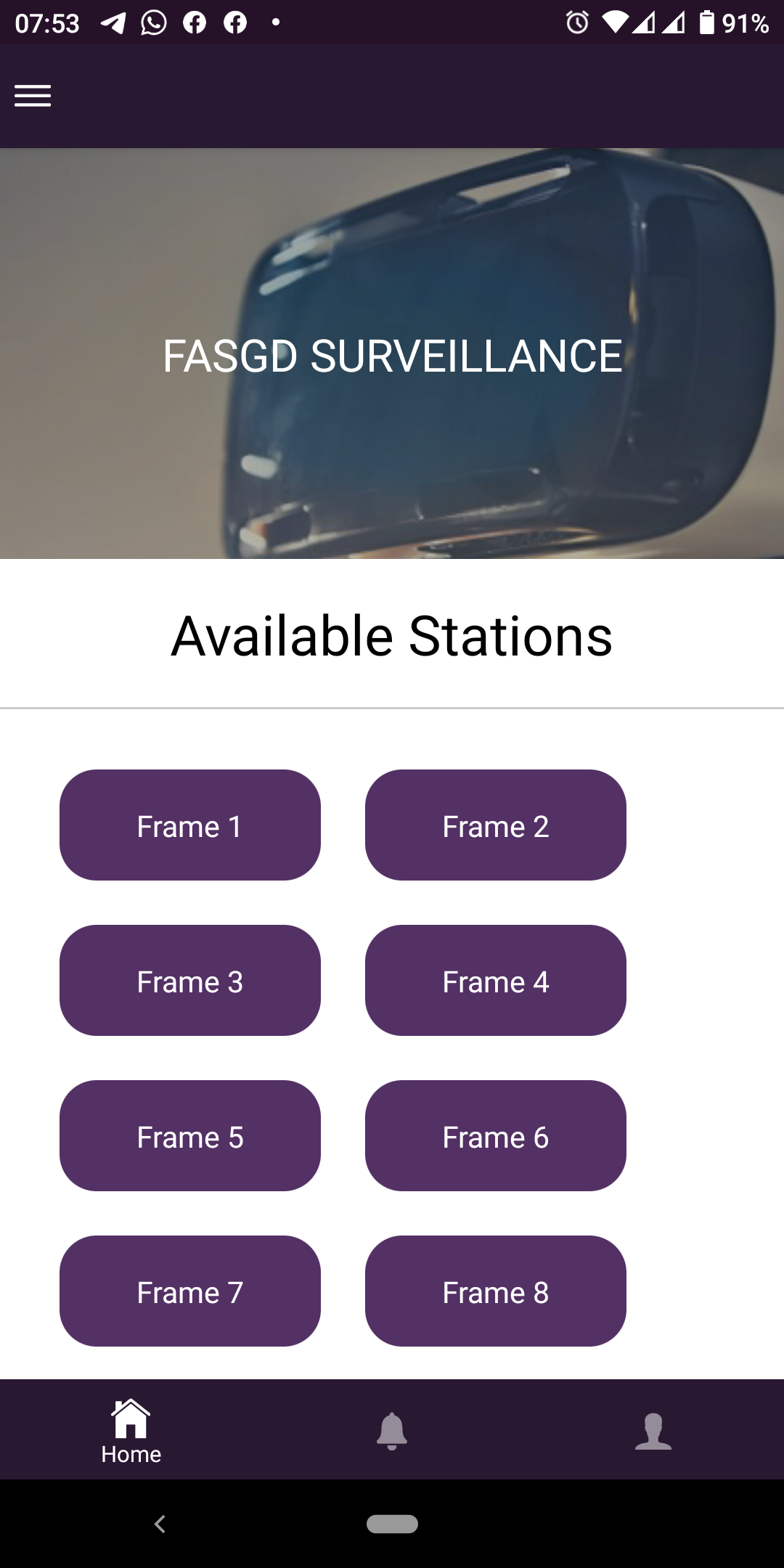784x1568 pixels.
Task: Open the Frame 2 station
Action: click(495, 825)
